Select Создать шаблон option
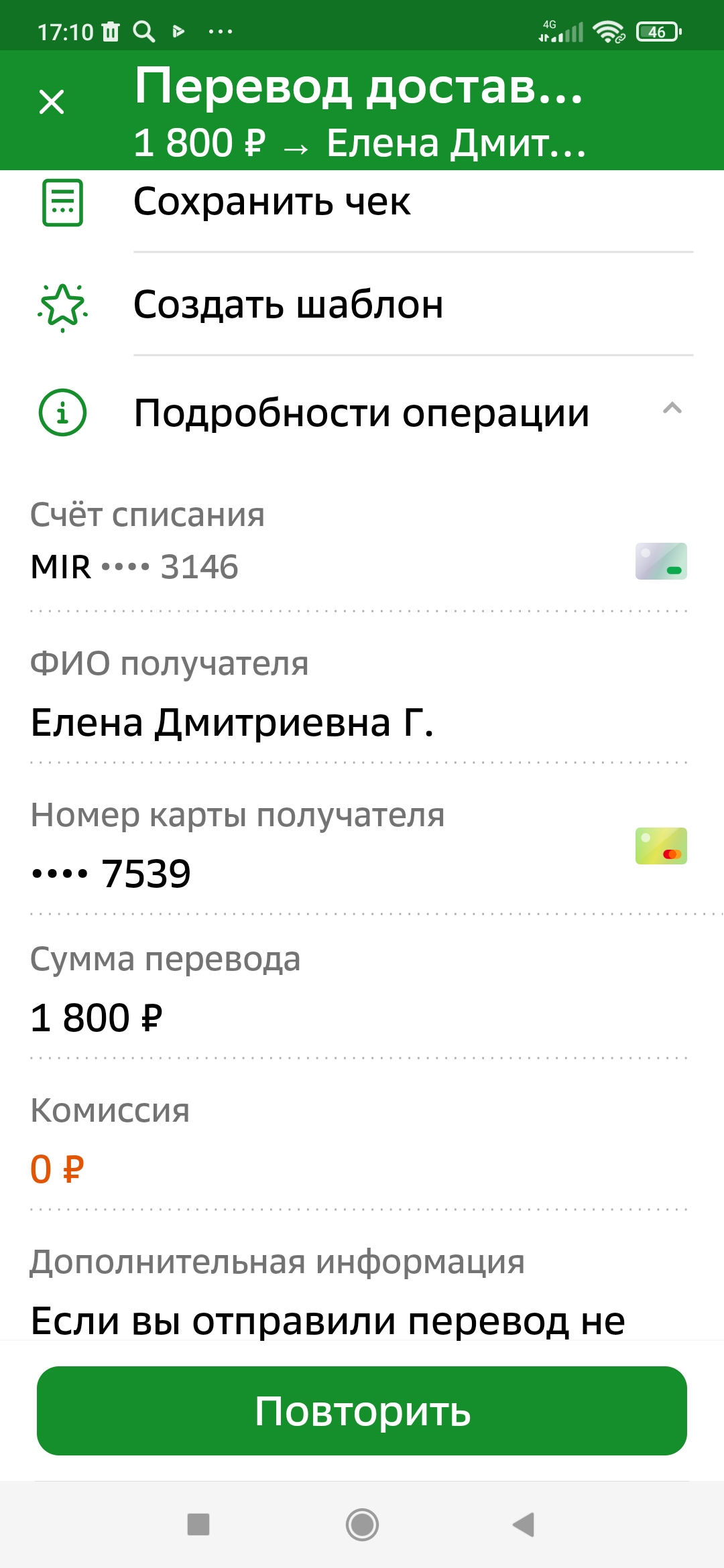The width and height of the screenshot is (724, 1568). pos(288,305)
